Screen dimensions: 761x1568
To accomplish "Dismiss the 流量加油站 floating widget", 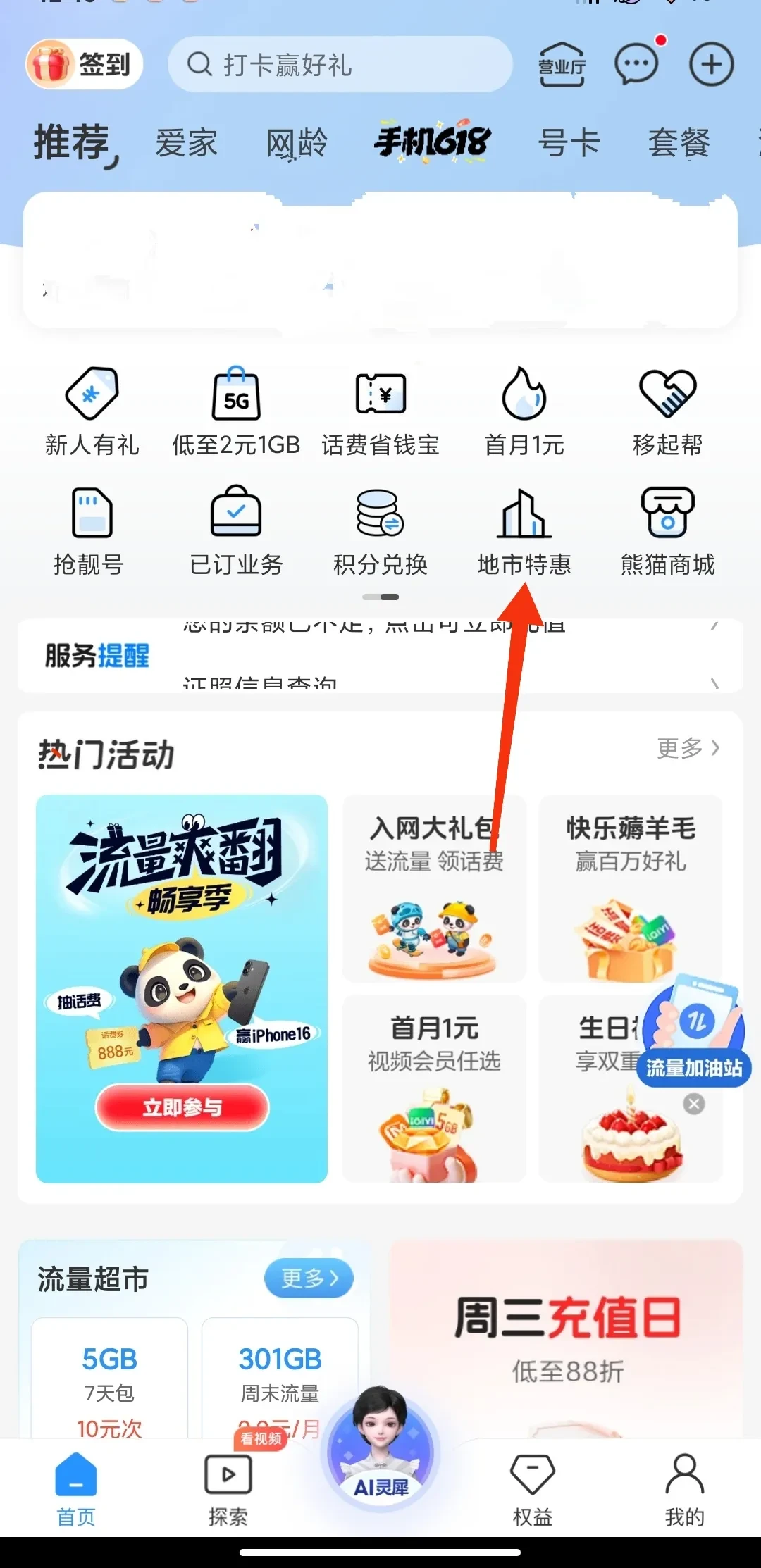I will click(x=694, y=1104).
